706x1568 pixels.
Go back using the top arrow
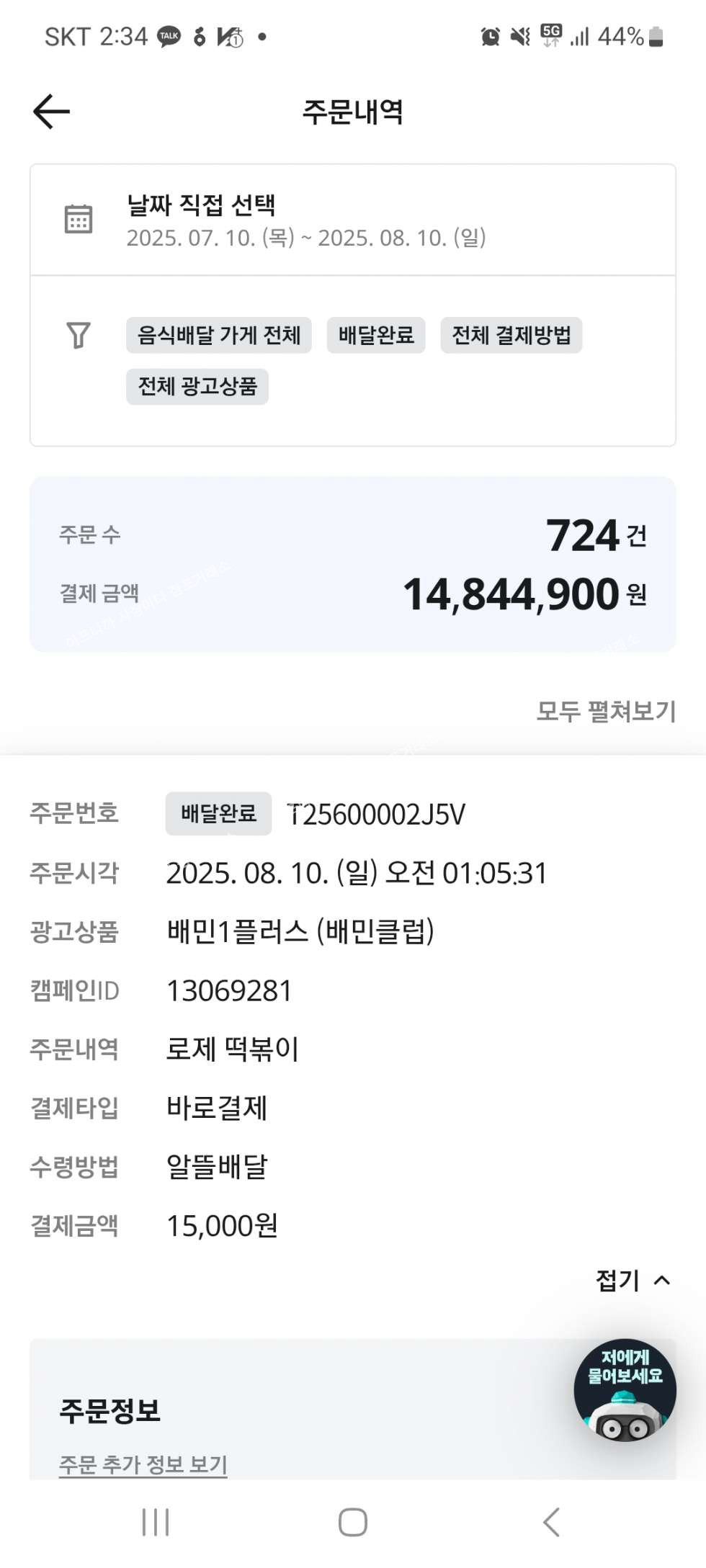pos(51,112)
